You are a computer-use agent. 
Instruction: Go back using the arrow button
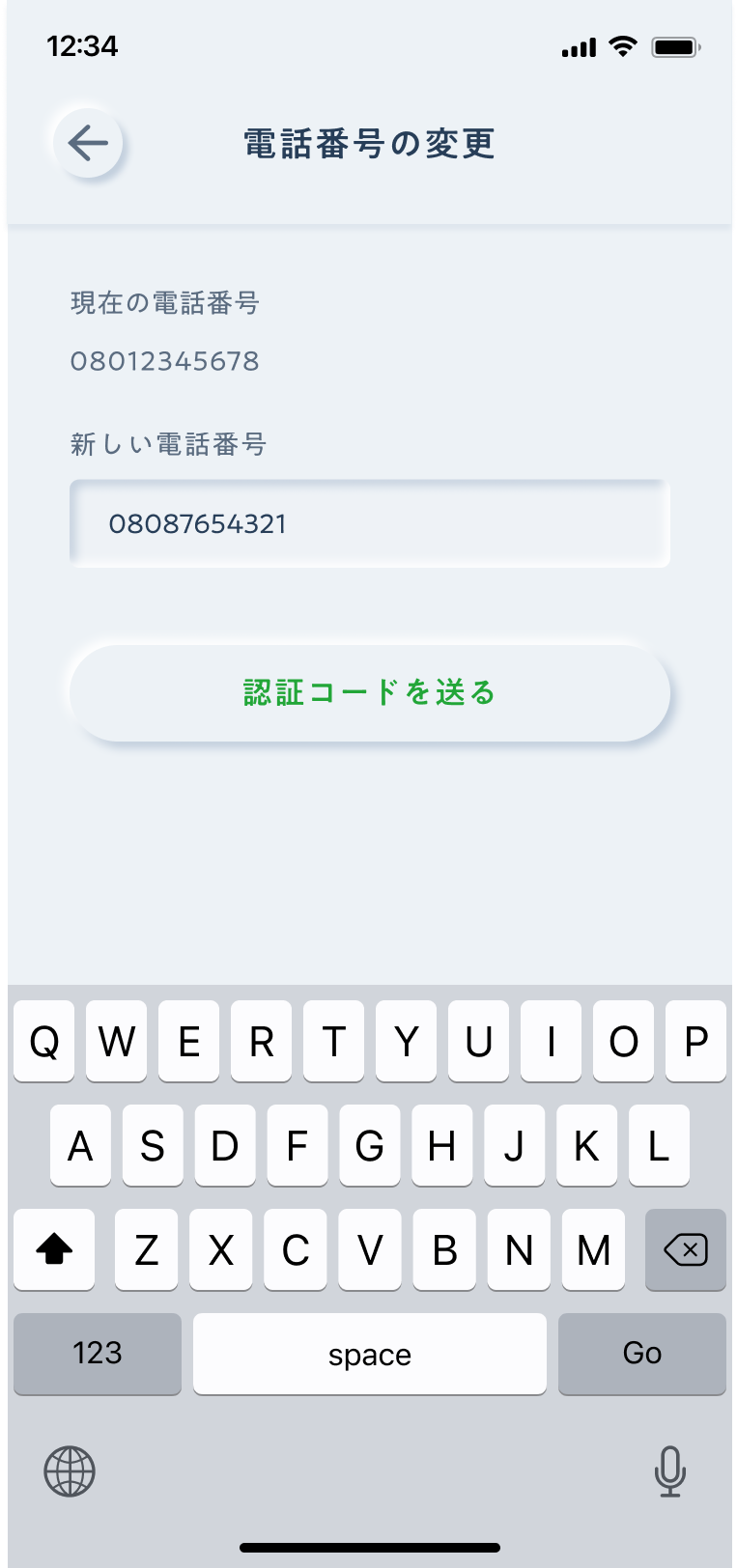tap(88, 144)
